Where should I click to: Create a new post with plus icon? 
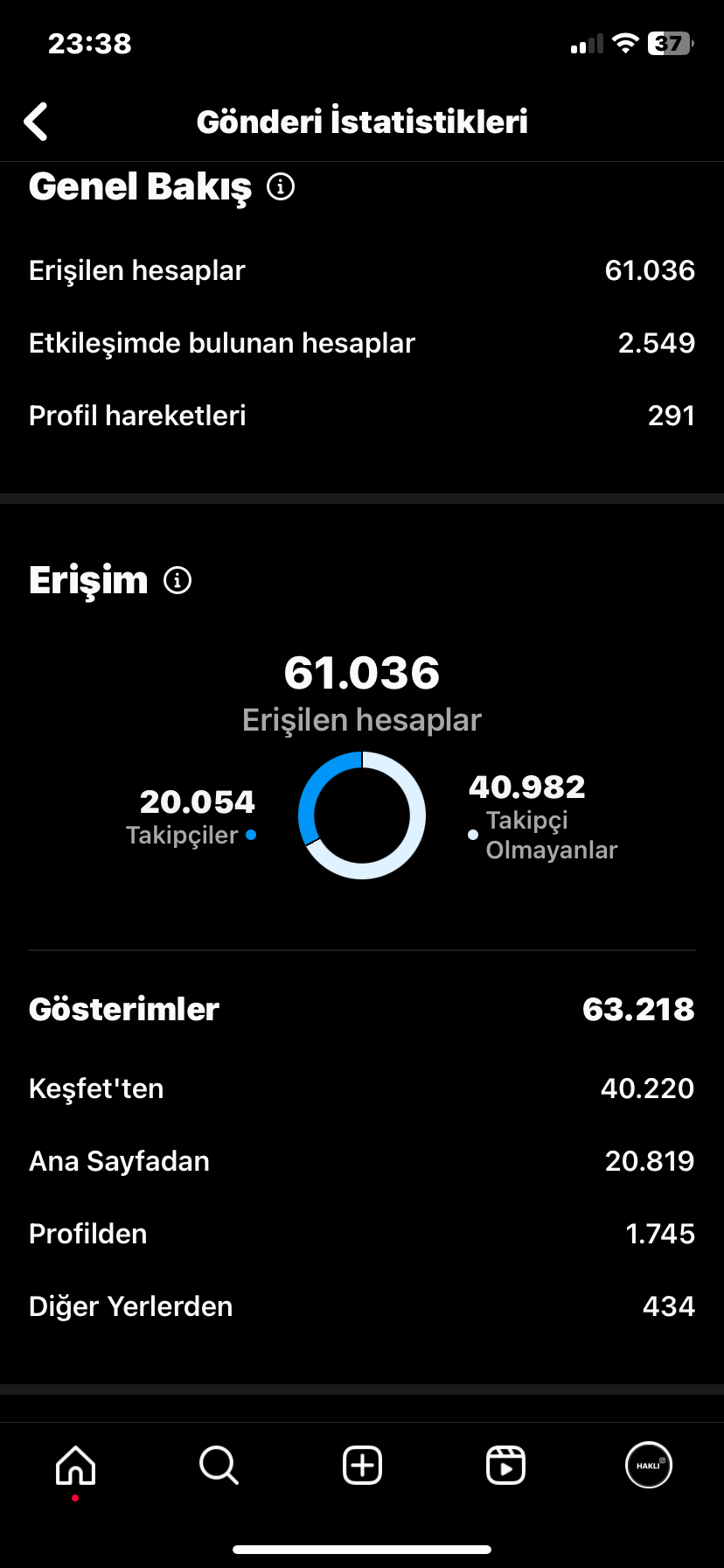point(362,1465)
